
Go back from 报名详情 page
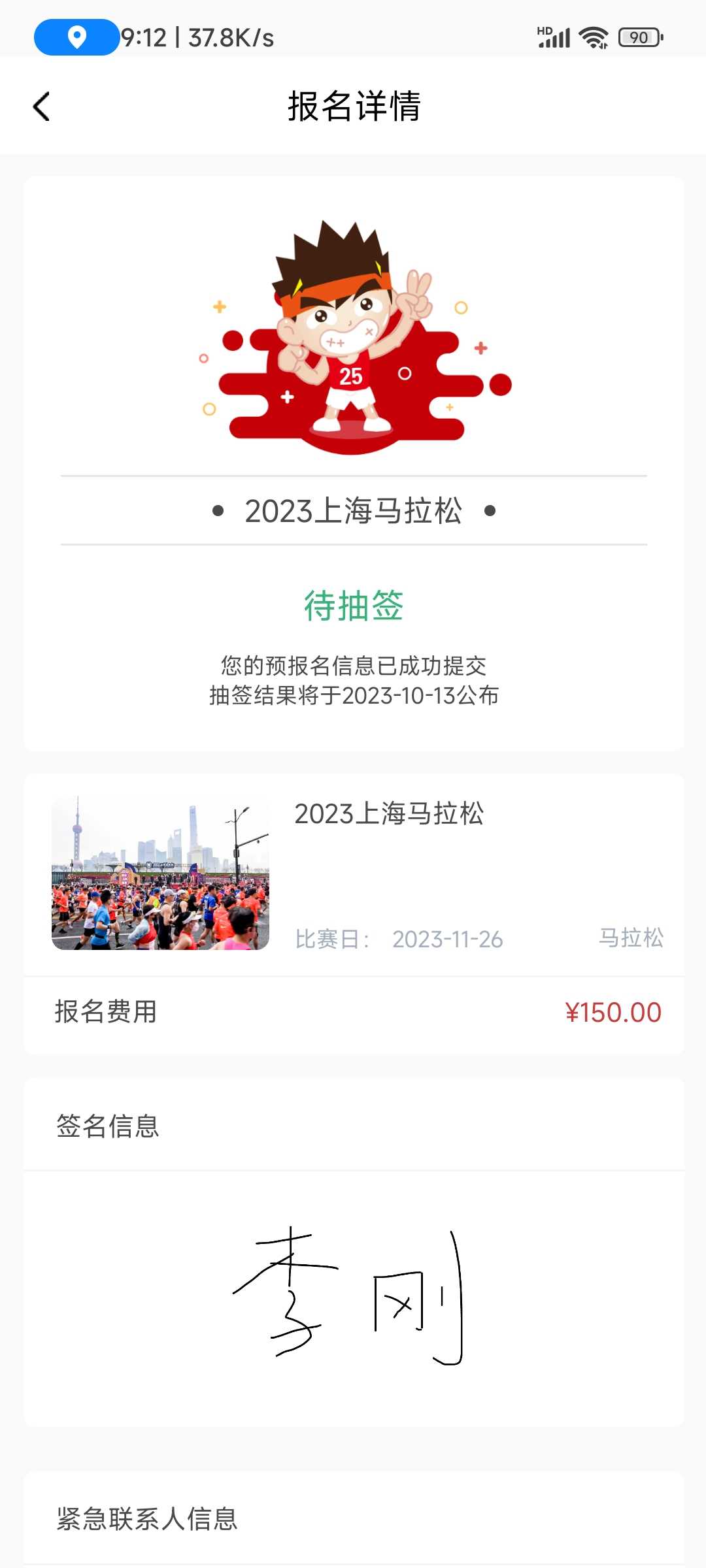tap(41, 106)
